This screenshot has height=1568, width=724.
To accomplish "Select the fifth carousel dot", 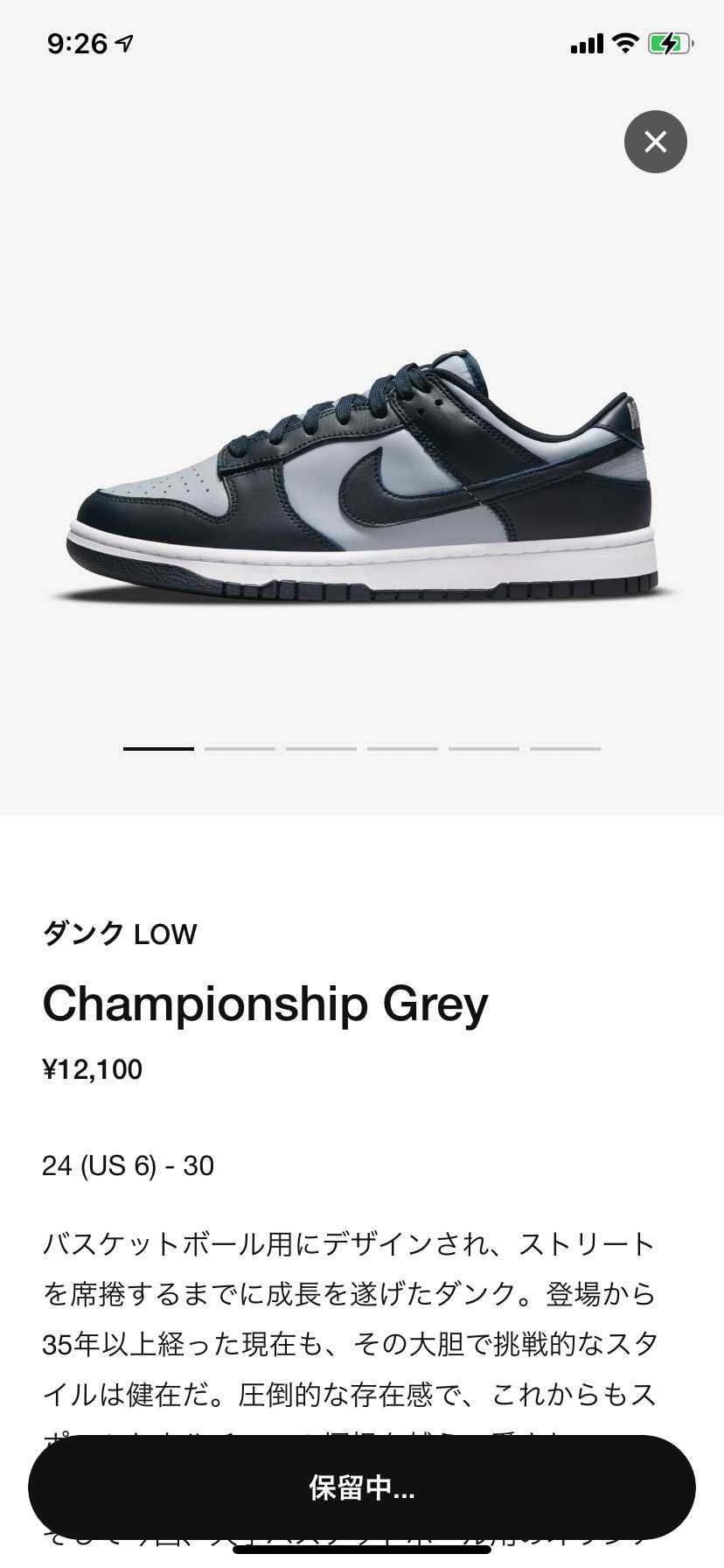I will click(484, 749).
